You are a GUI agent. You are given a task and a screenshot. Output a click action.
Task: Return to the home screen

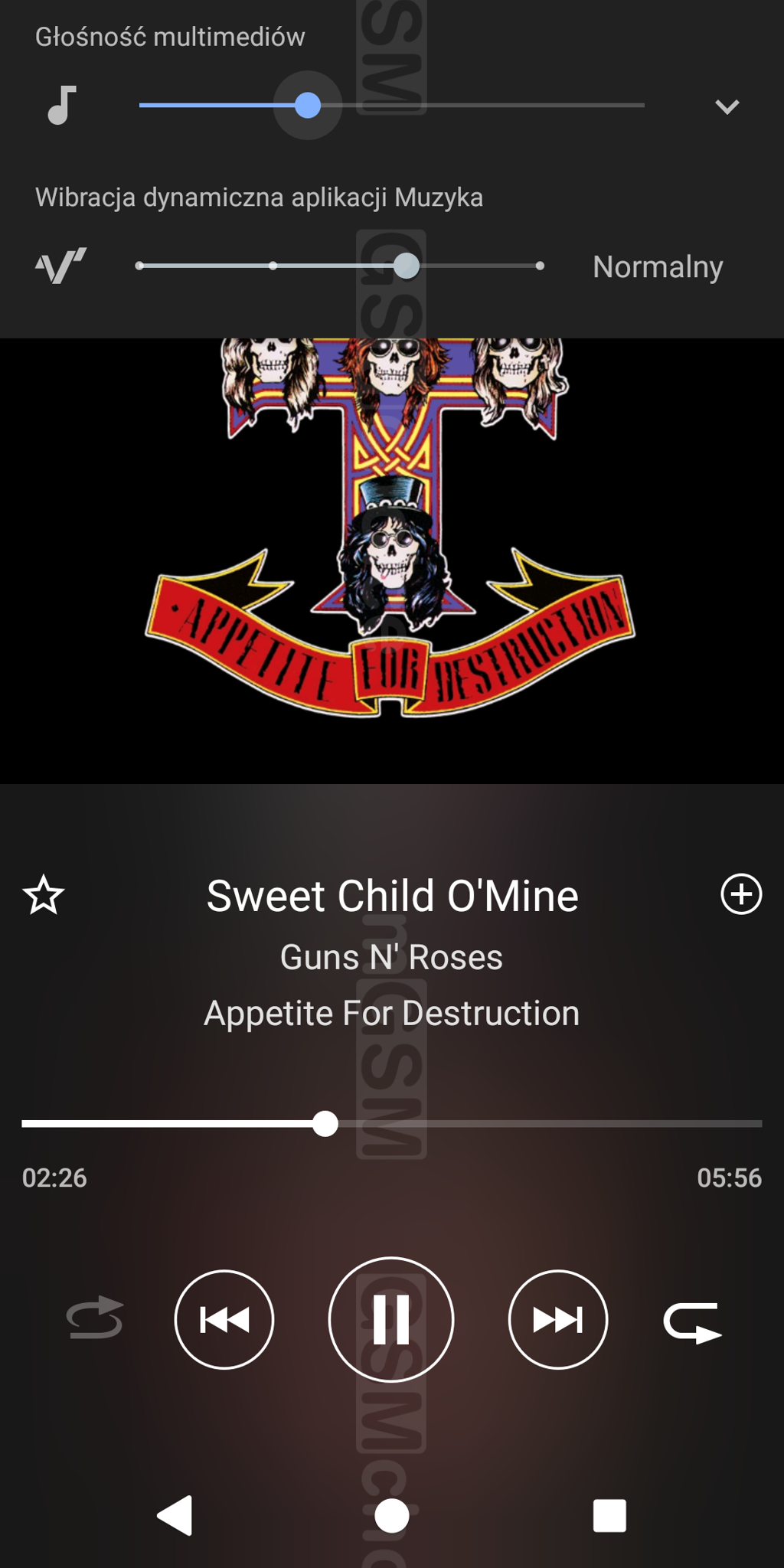coord(391,1515)
